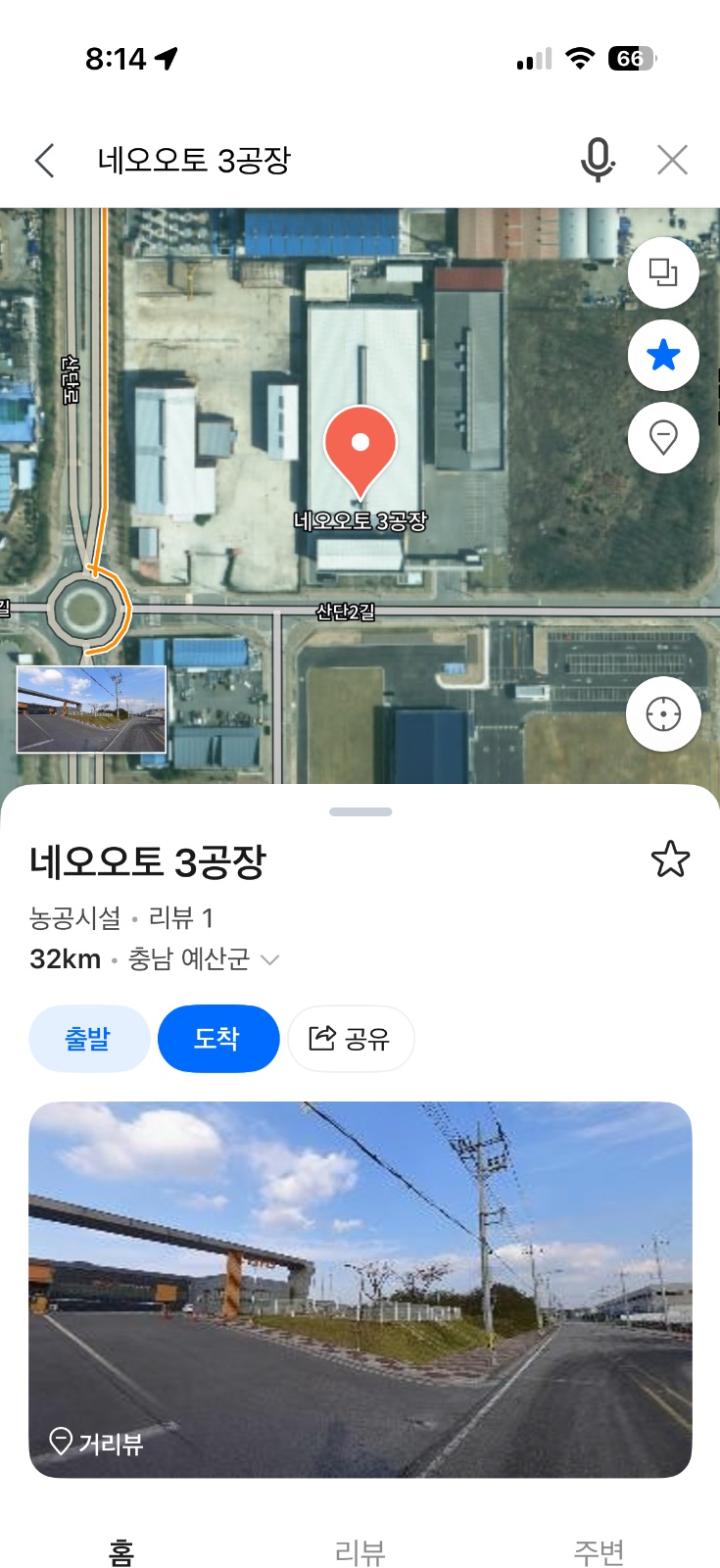The width and height of the screenshot is (720, 1568).
Task: Open the voice search microphone
Action: click(x=598, y=159)
